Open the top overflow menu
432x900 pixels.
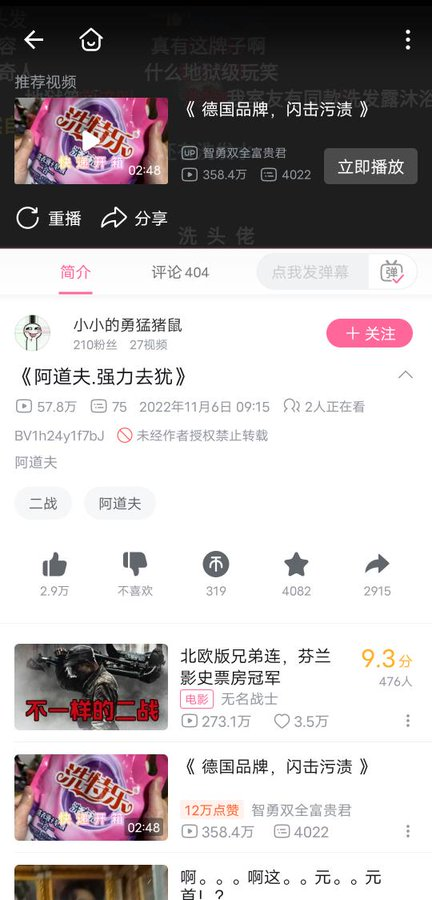point(407,40)
